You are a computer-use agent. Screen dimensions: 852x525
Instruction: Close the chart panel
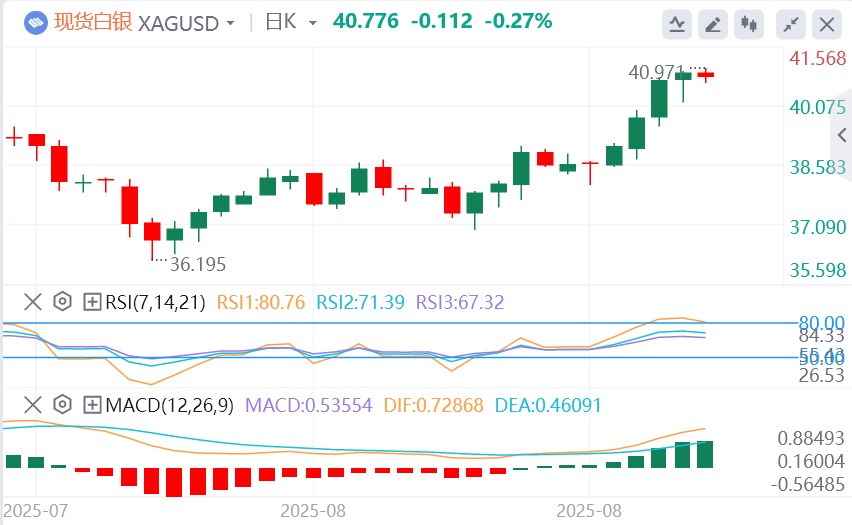point(825,24)
